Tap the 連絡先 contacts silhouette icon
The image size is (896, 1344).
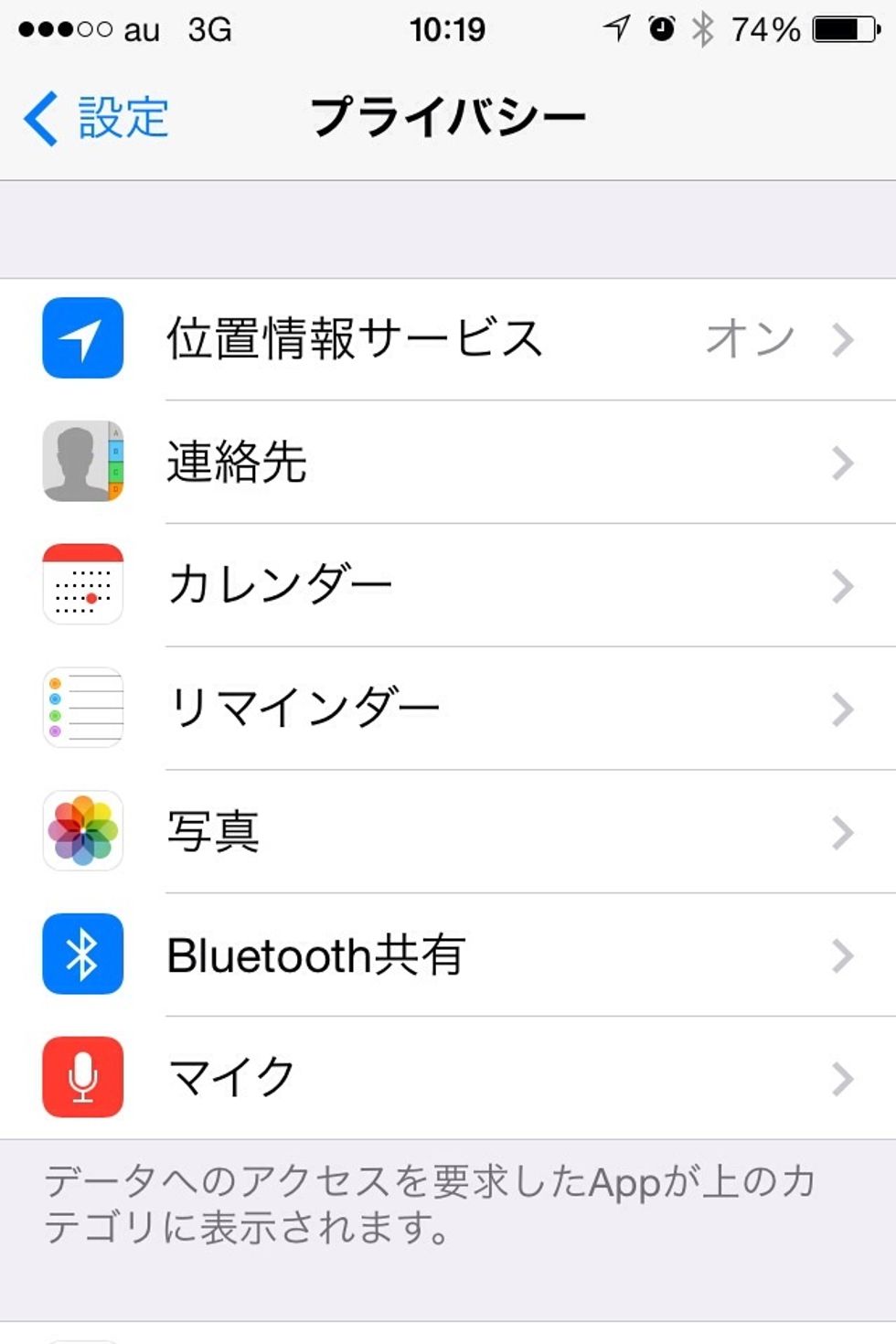coord(82,462)
